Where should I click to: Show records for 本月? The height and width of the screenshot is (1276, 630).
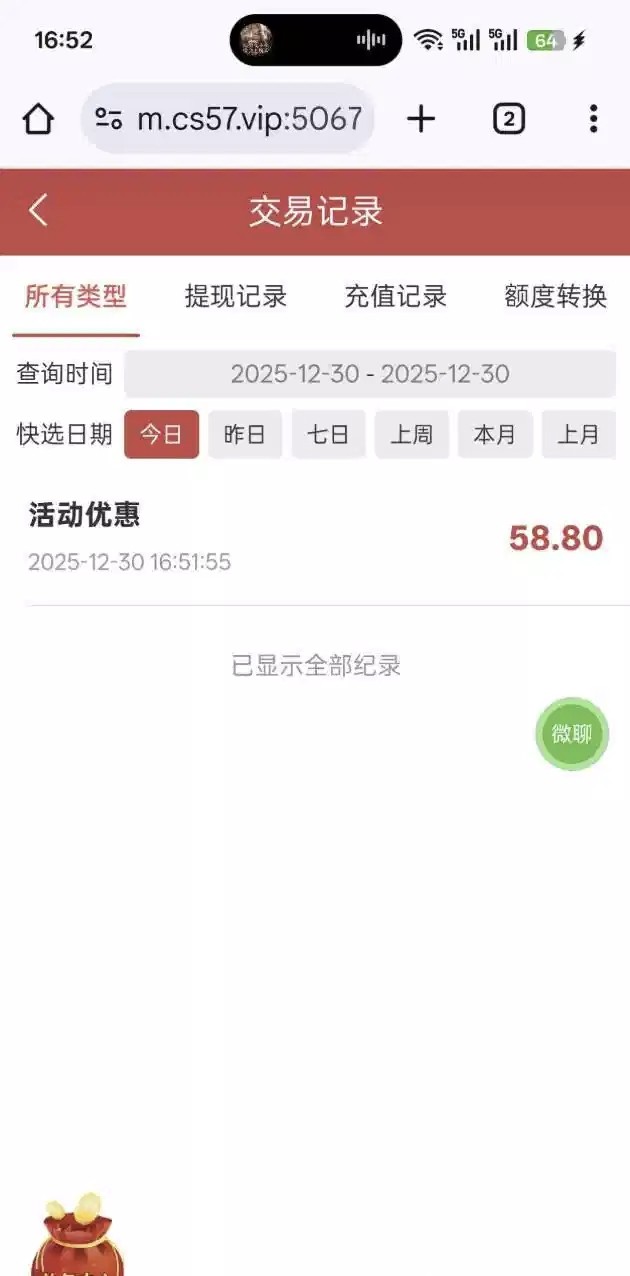pos(495,435)
